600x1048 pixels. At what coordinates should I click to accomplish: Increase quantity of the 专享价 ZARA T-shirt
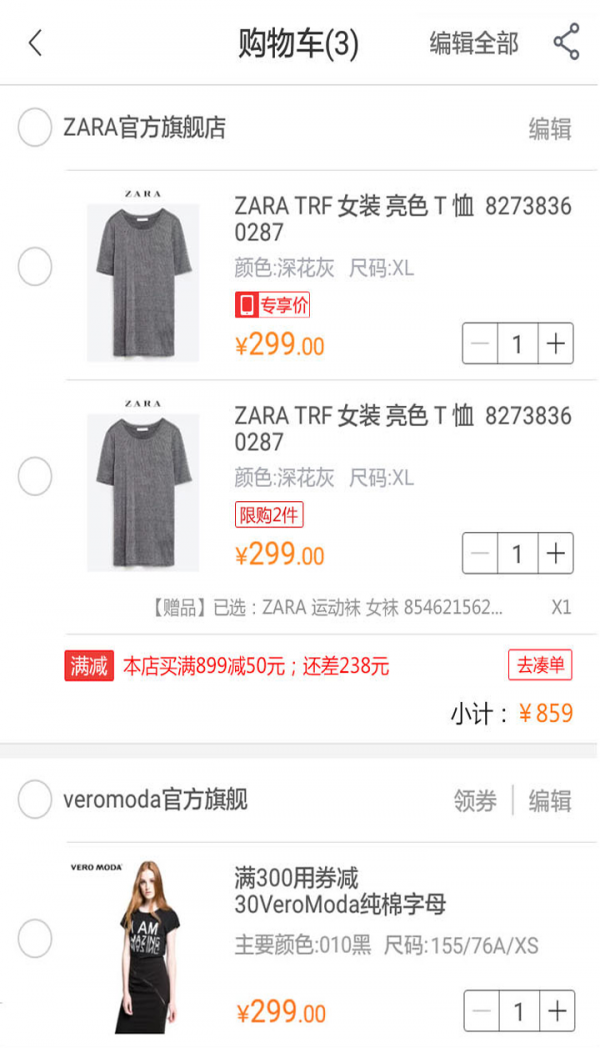[556, 345]
